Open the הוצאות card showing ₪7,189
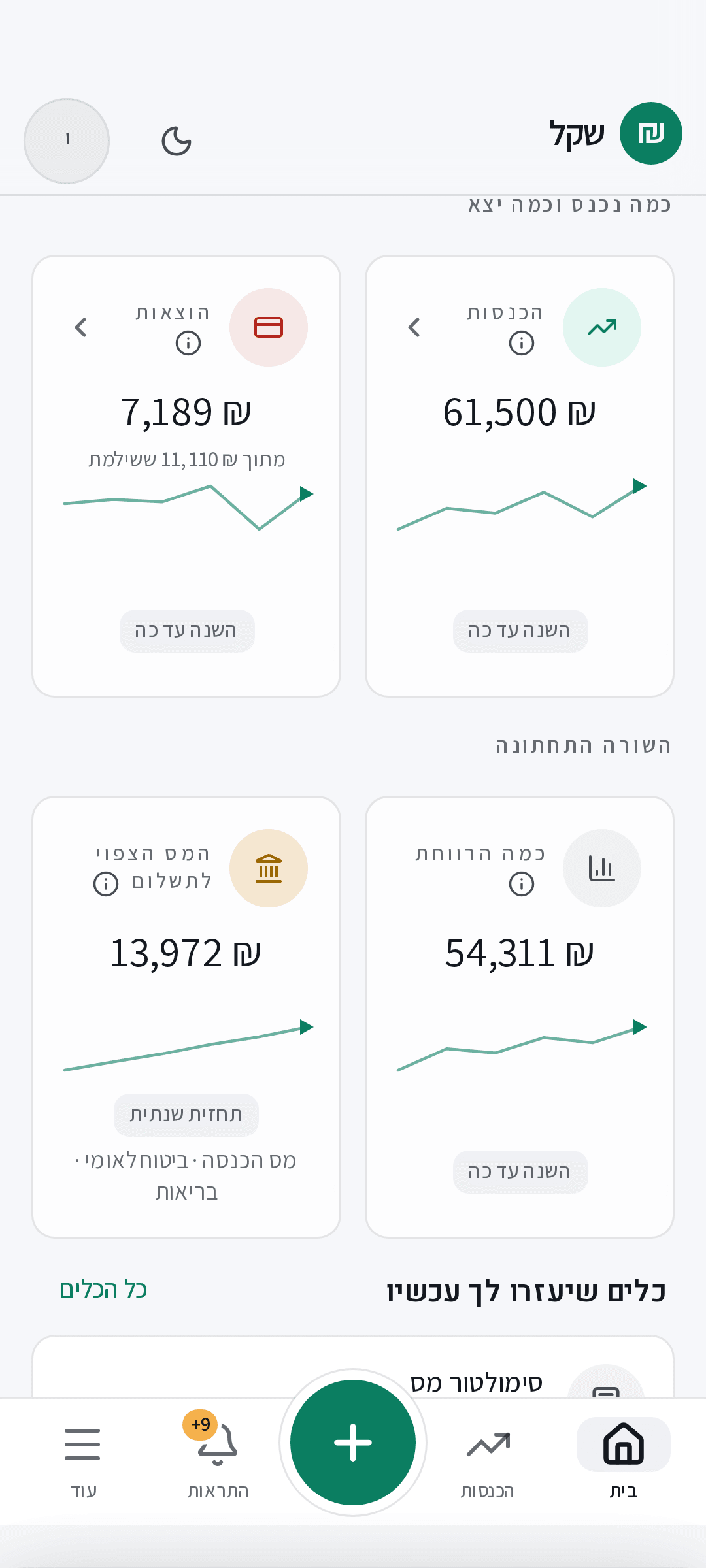 186,476
